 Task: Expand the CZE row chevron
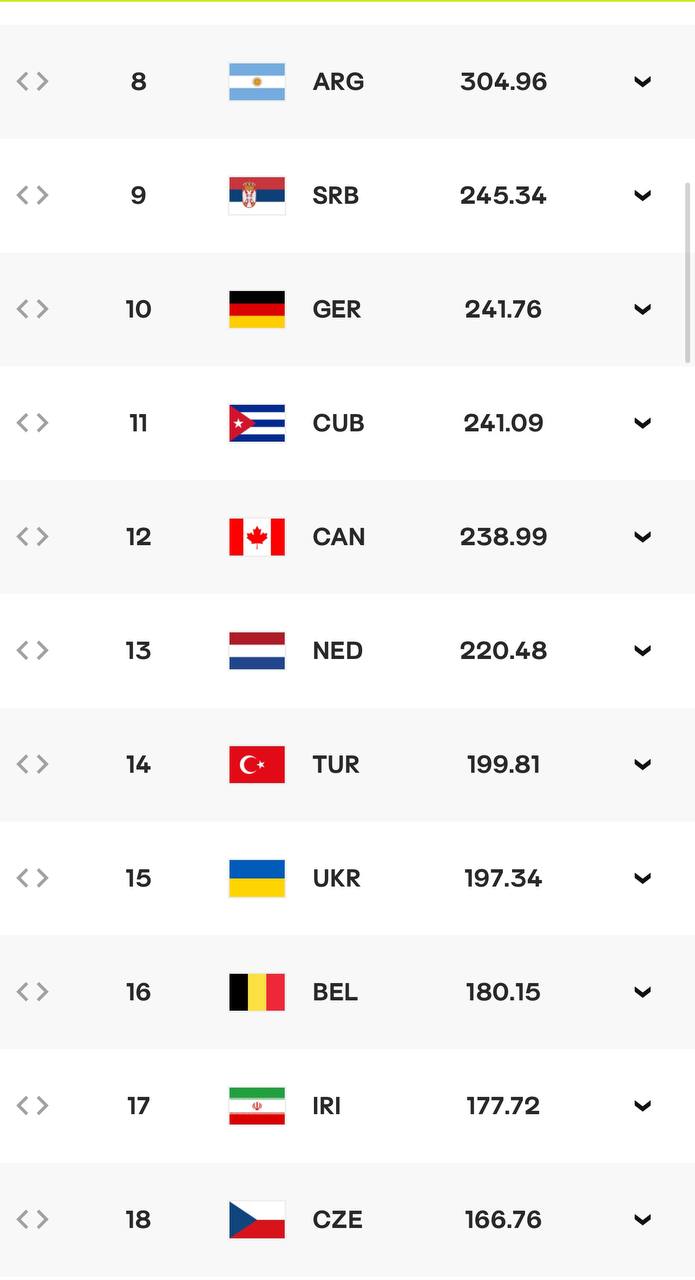643,1220
